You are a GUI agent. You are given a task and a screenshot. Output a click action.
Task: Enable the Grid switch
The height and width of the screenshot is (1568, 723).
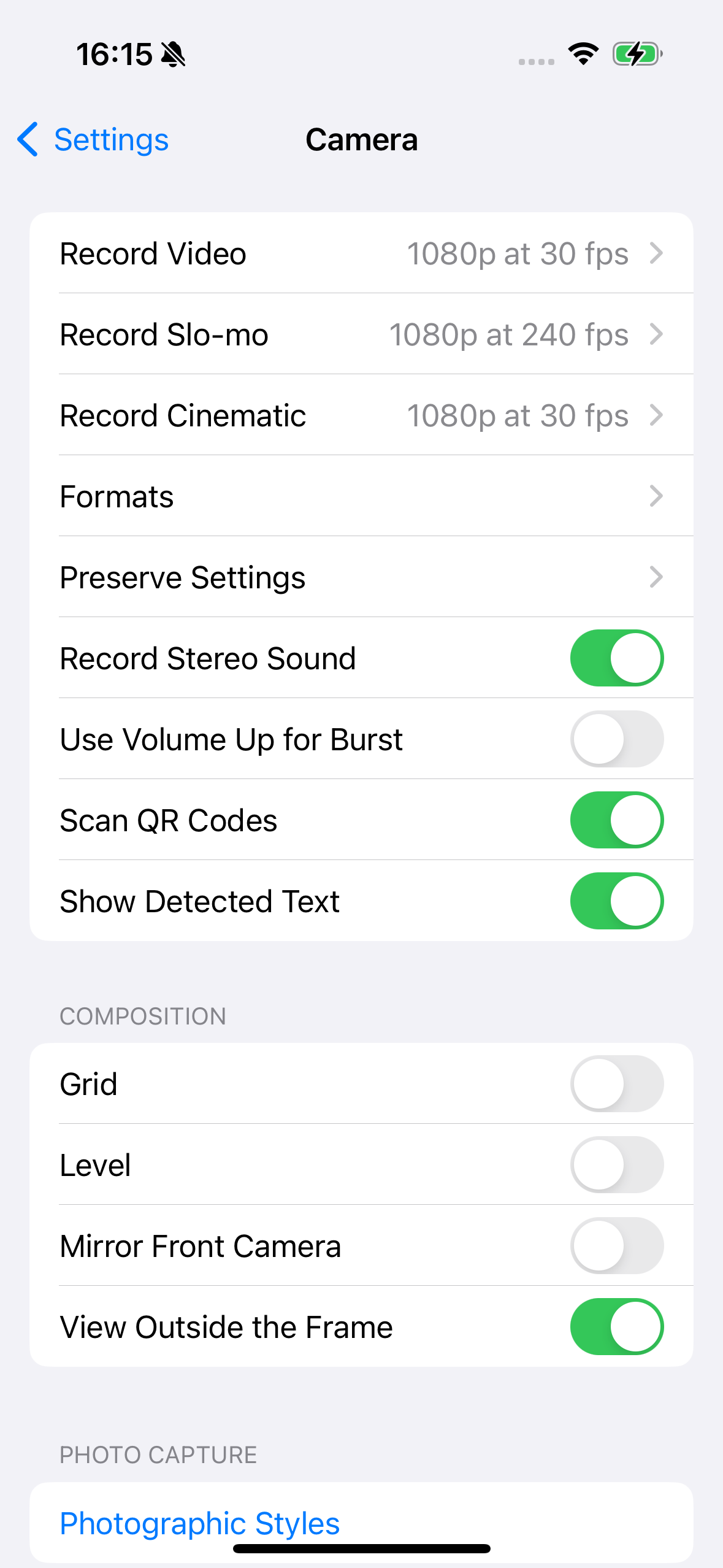[616, 1084]
